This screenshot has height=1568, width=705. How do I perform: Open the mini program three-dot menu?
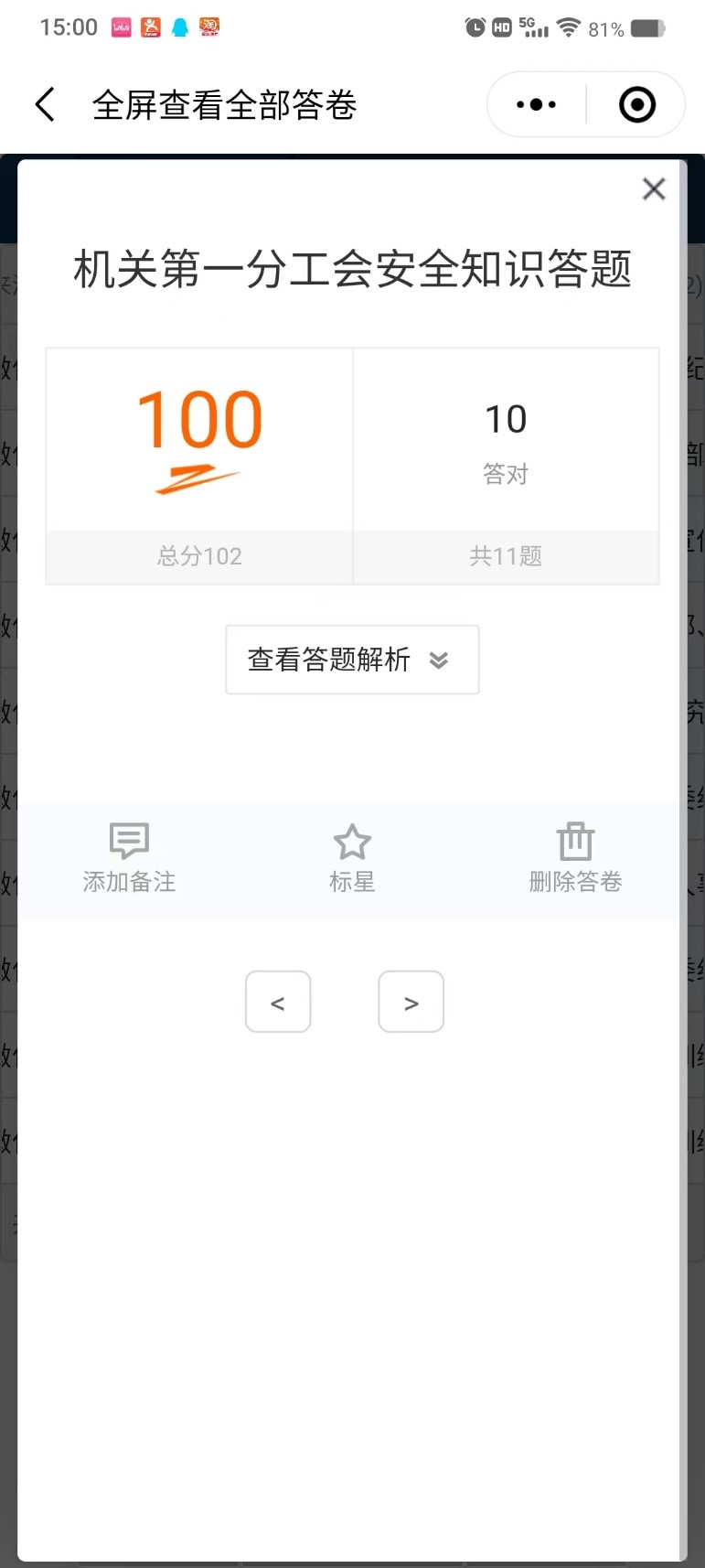[x=537, y=104]
